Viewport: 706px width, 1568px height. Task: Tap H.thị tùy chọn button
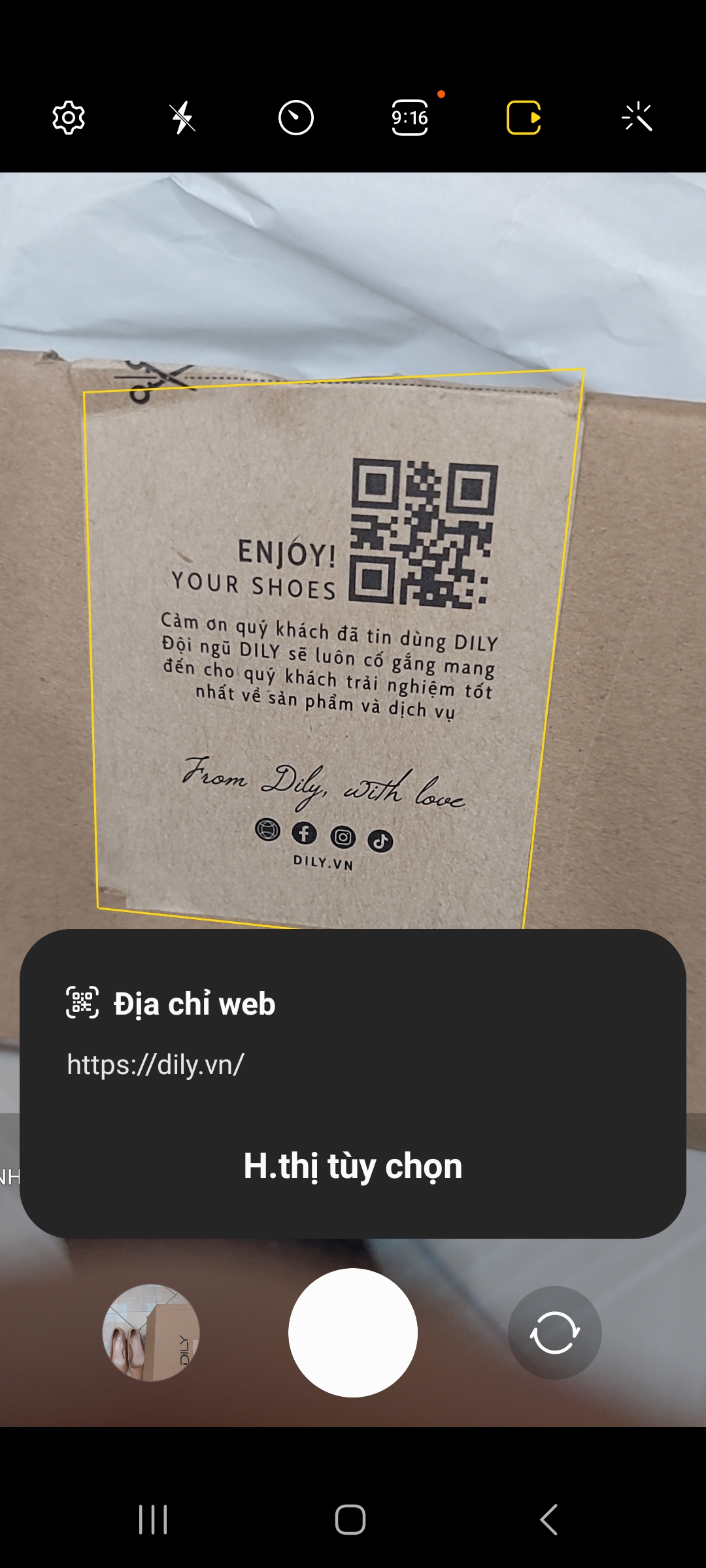coord(353,1166)
